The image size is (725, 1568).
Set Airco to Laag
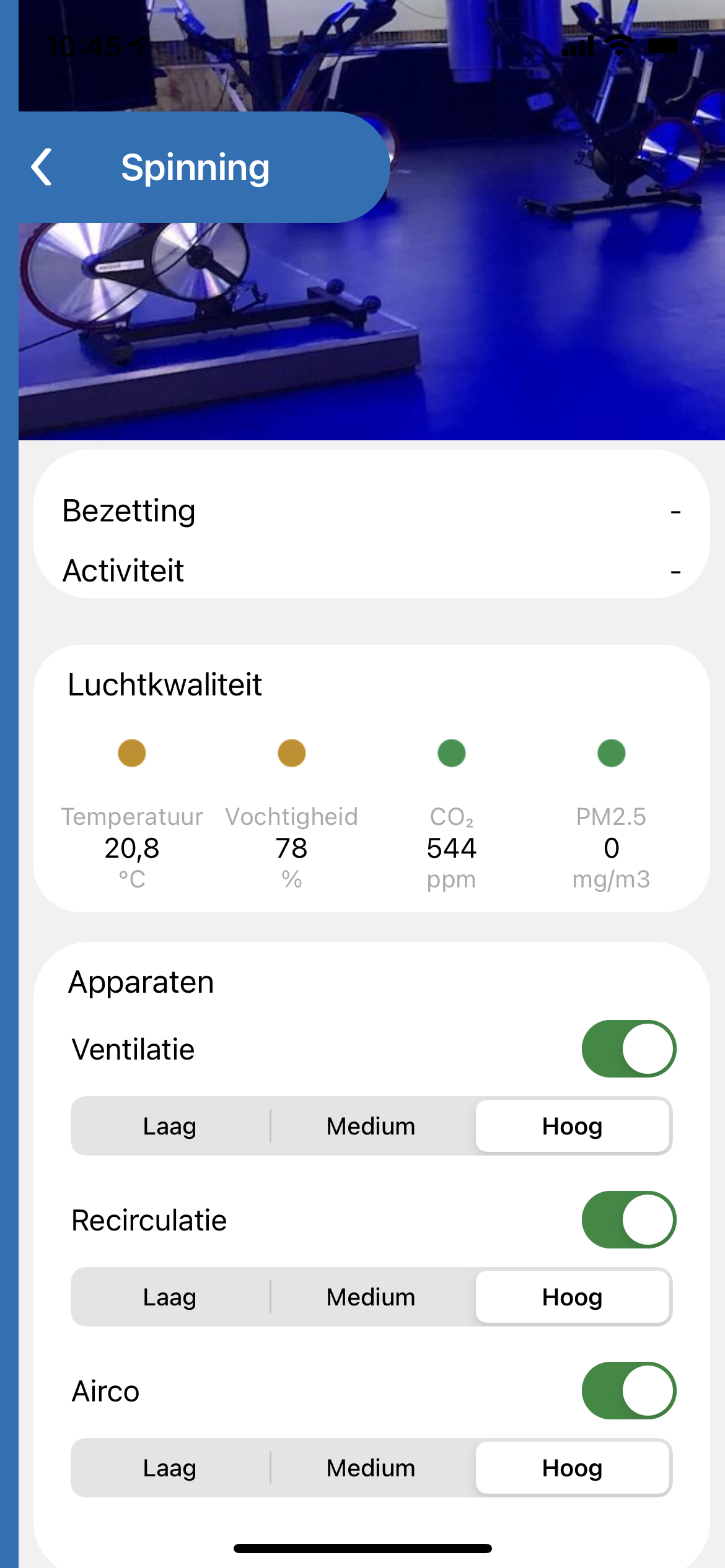pos(170,1468)
